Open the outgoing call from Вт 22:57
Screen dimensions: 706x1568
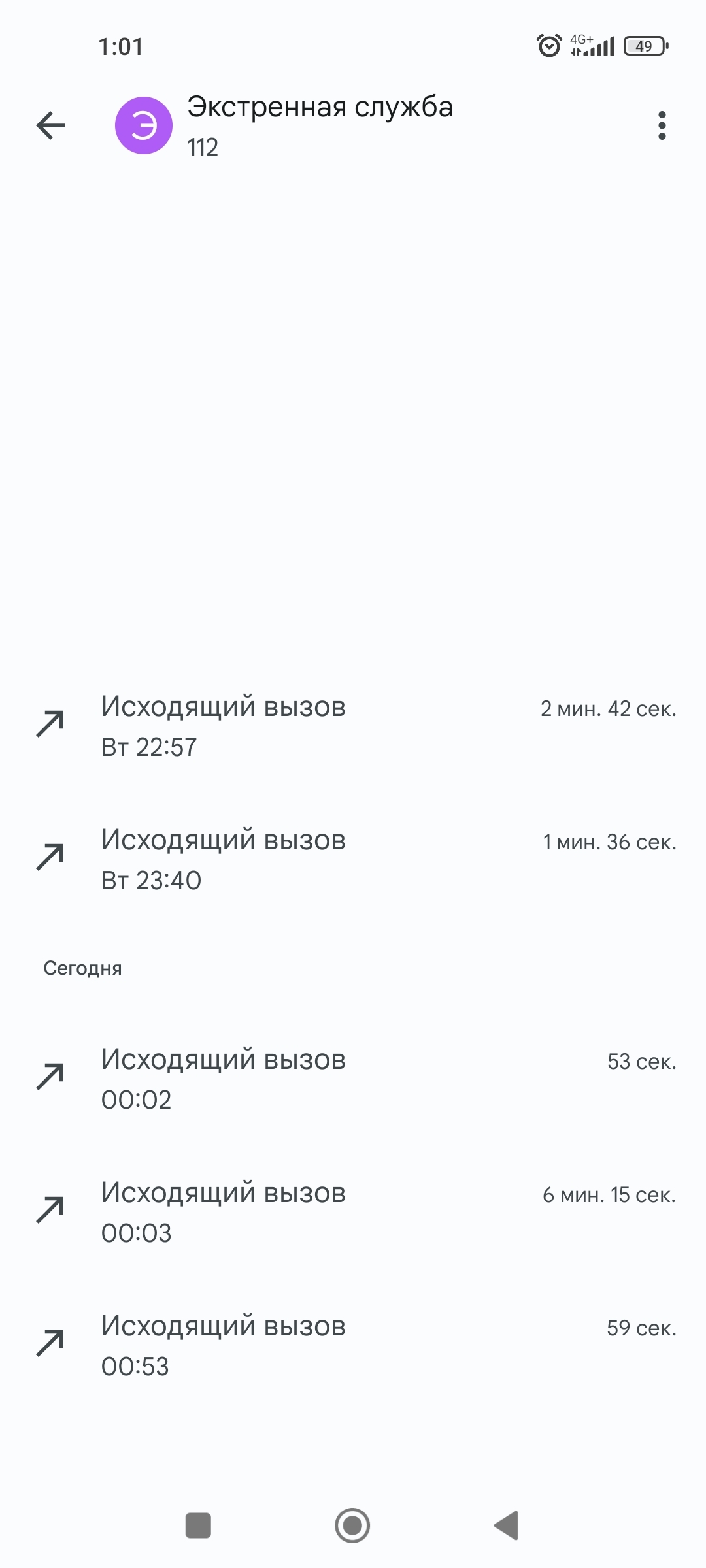pyautogui.click(x=353, y=726)
